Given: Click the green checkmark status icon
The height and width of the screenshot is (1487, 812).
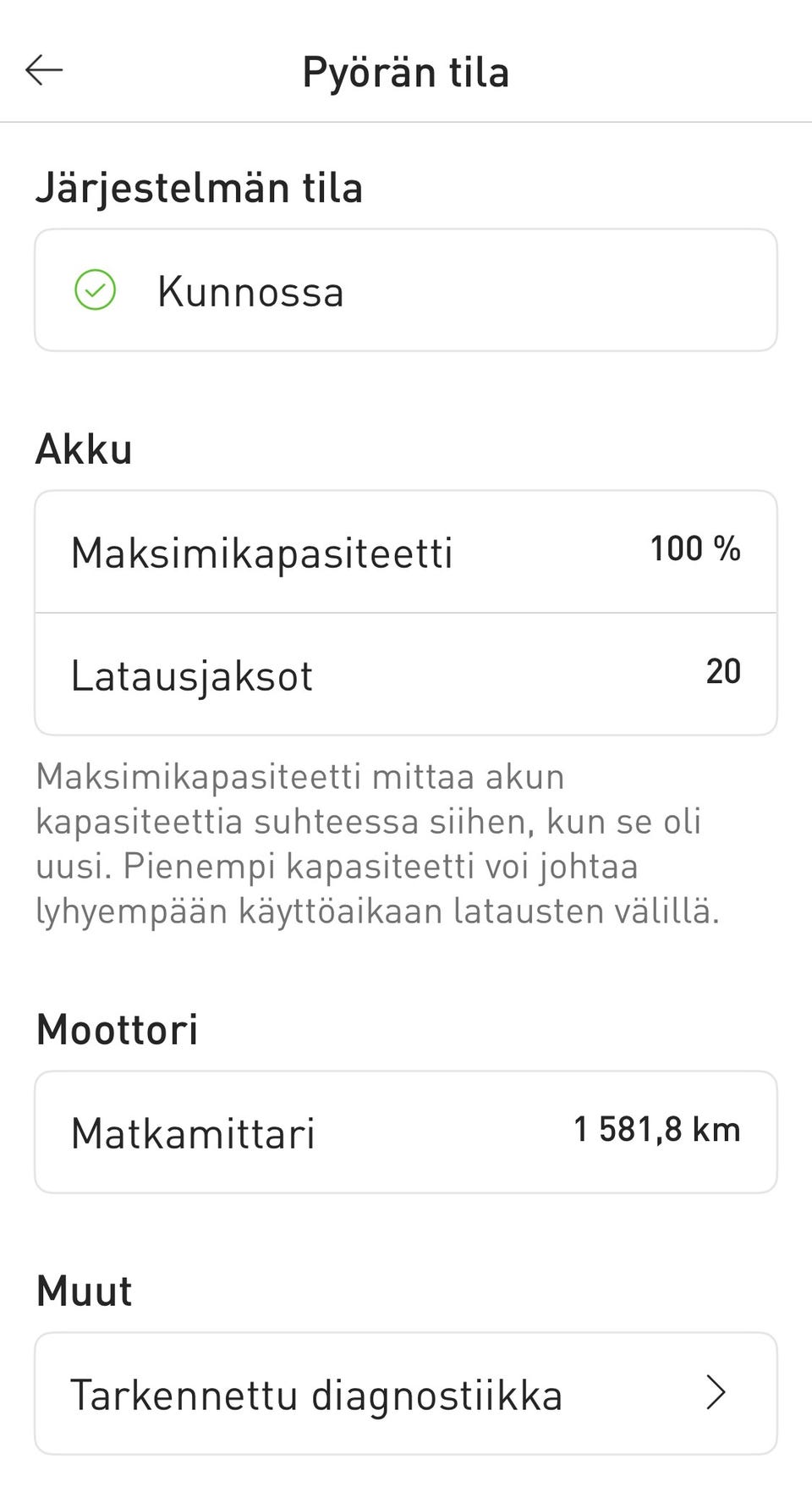Looking at the screenshot, I should pyautogui.click(x=96, y=289).
